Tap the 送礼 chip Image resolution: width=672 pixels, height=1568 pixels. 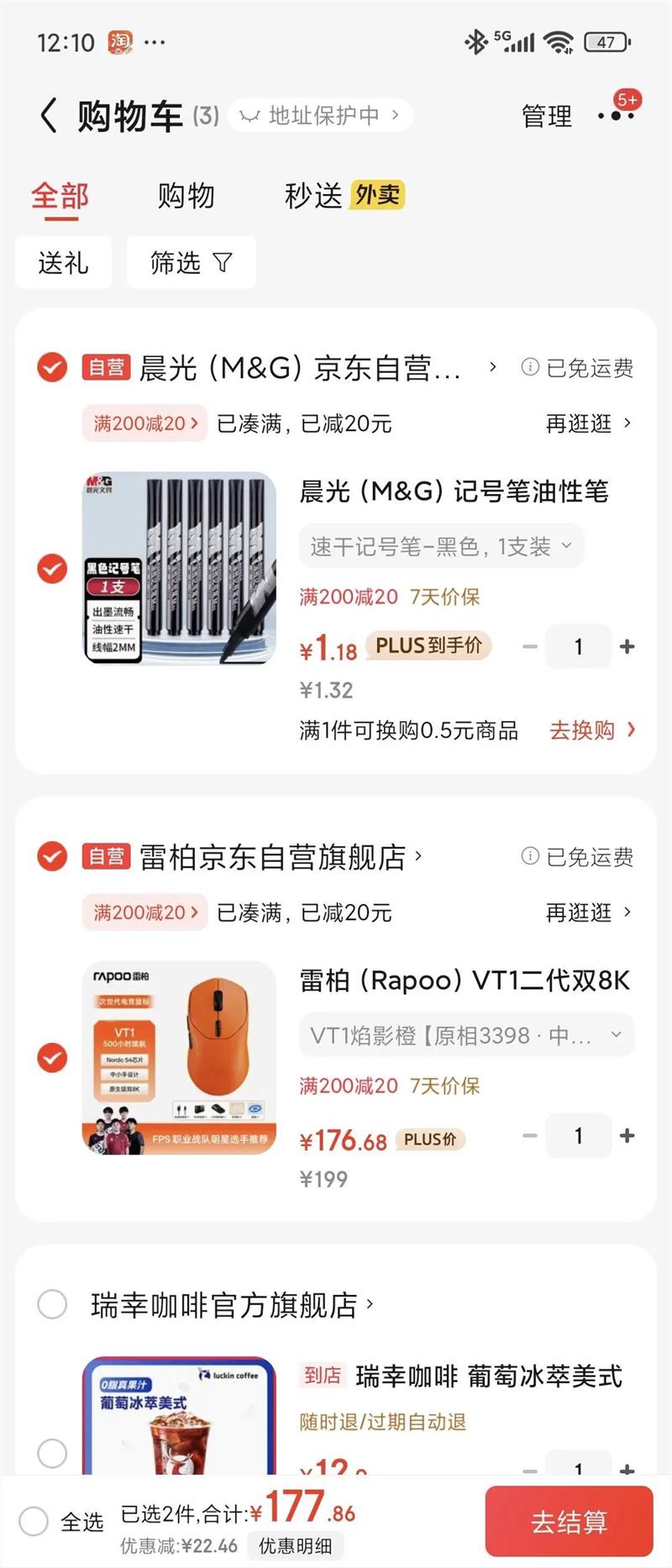[x=63, y=263]
